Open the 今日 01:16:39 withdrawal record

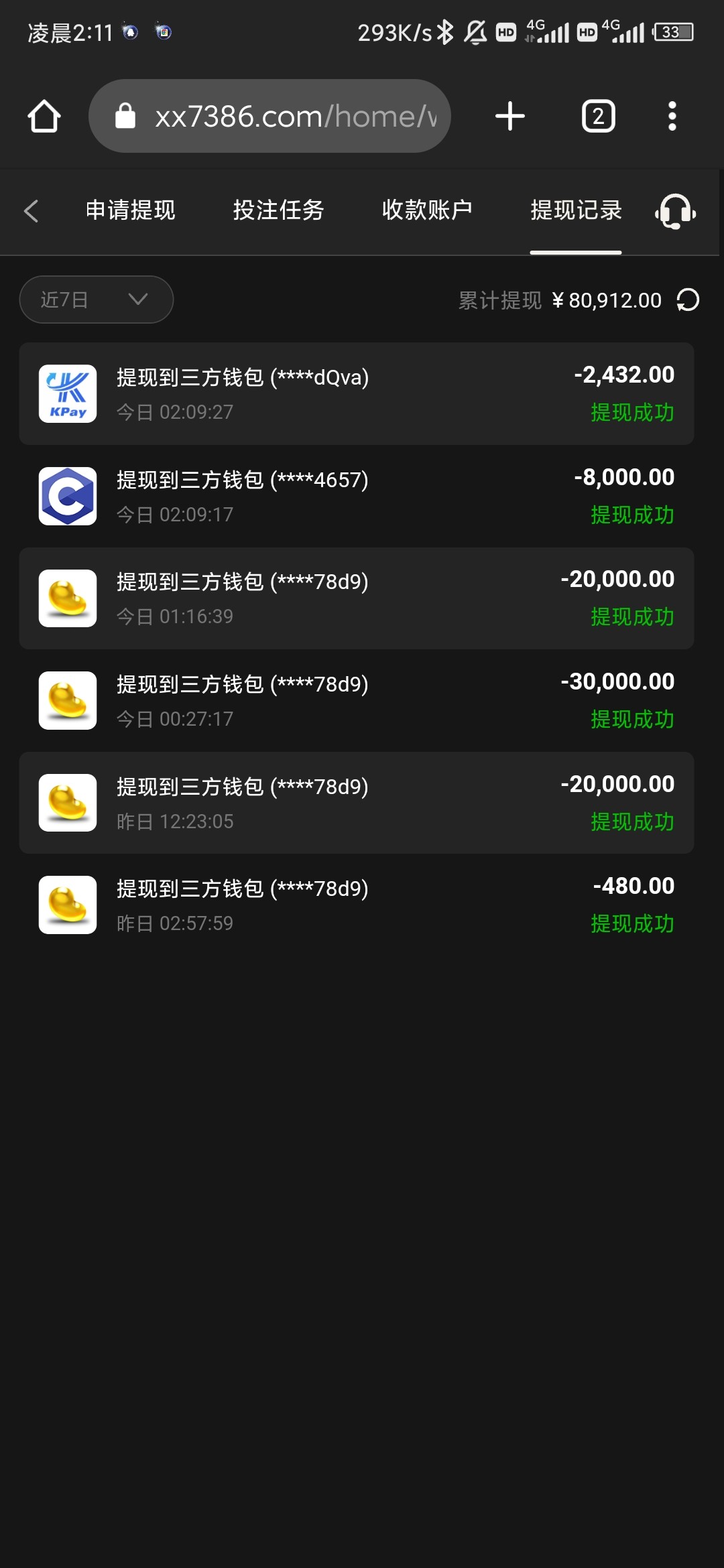point(357,598)
